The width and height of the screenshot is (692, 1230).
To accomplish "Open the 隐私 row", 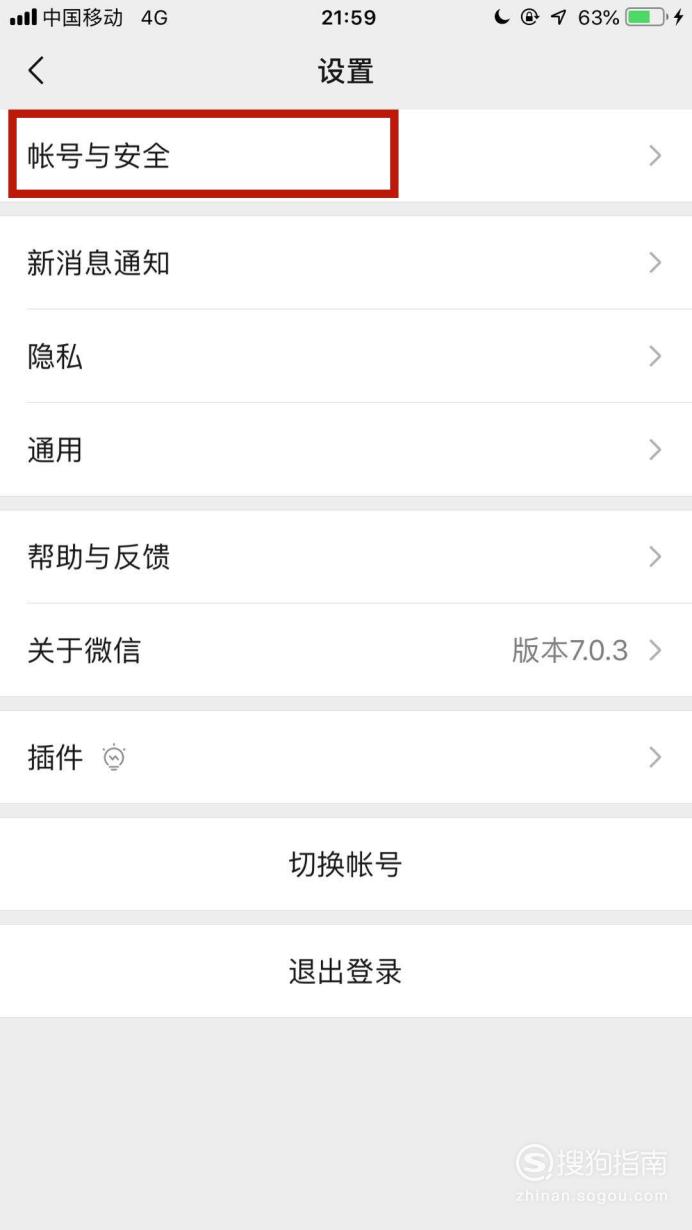I will 346,356.
